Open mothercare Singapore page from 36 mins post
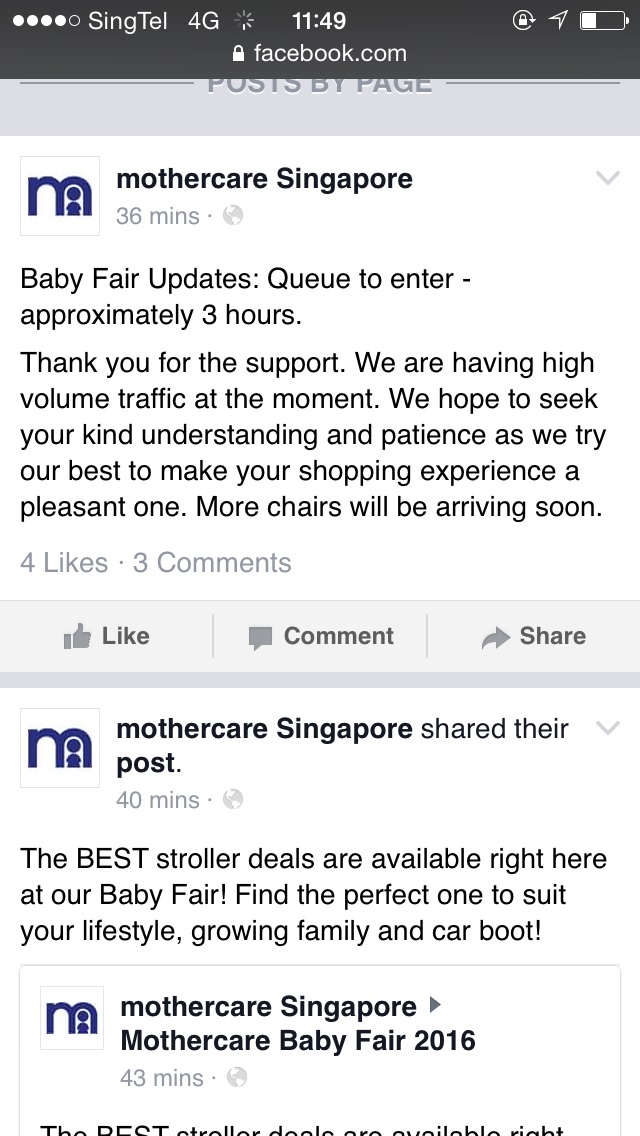The width and height of the screenshot is (640, 1136). point(264,180)
